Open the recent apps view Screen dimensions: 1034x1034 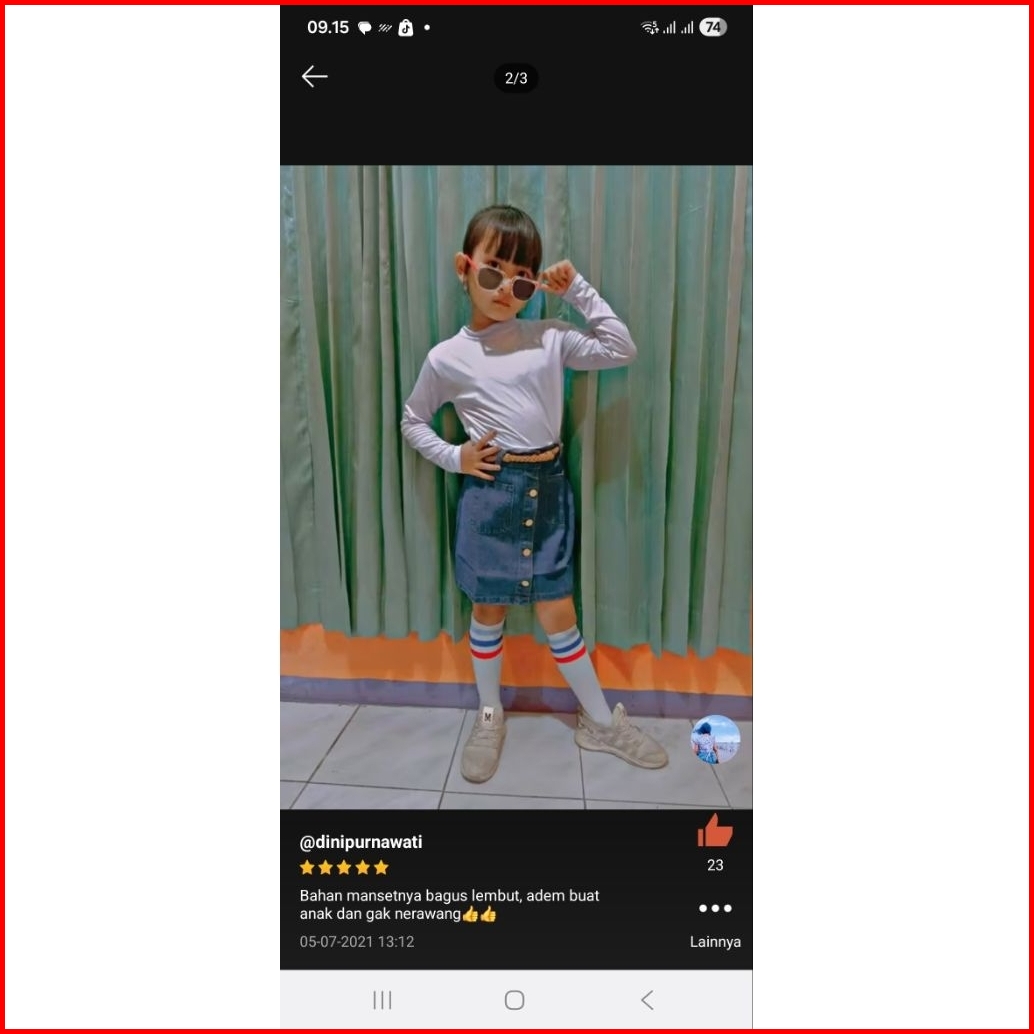[382, 999]
